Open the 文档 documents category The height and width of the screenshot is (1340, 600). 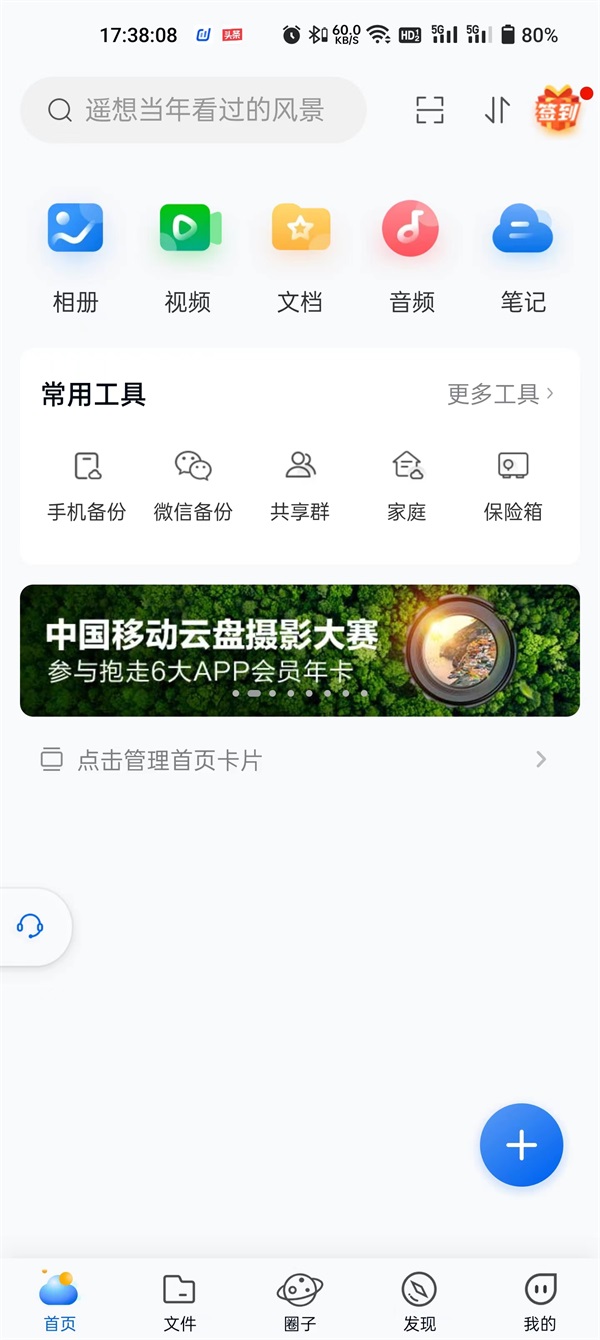(x=300, y=255)
